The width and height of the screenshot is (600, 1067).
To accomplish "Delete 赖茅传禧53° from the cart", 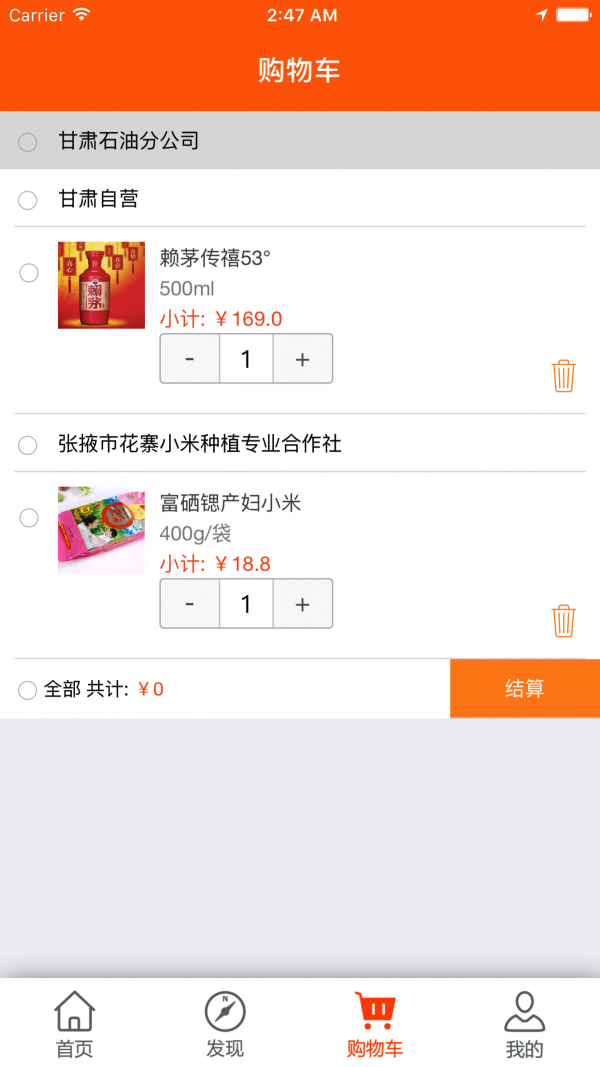I will pos(563,376).
